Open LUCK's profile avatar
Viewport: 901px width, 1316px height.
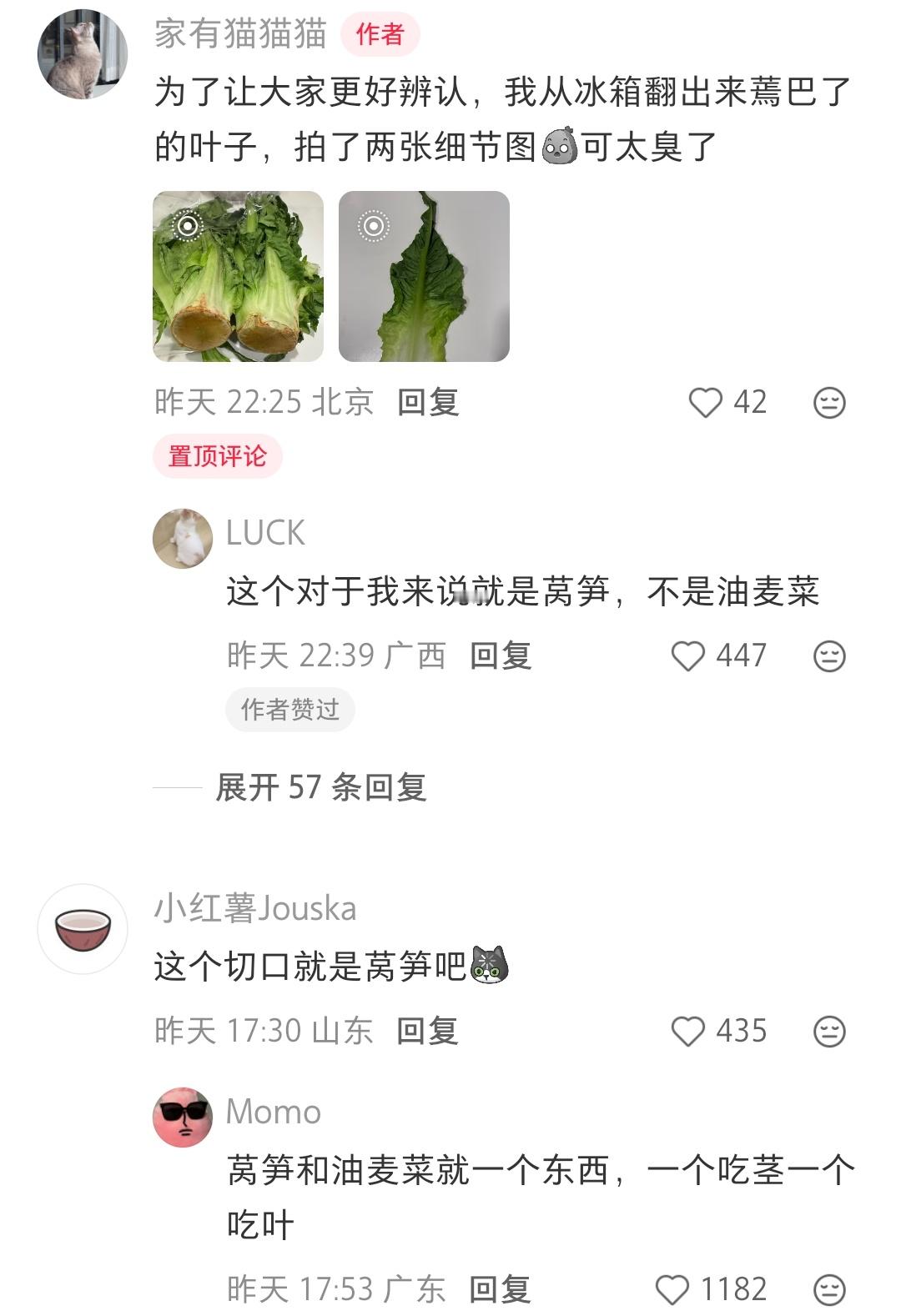183,539
